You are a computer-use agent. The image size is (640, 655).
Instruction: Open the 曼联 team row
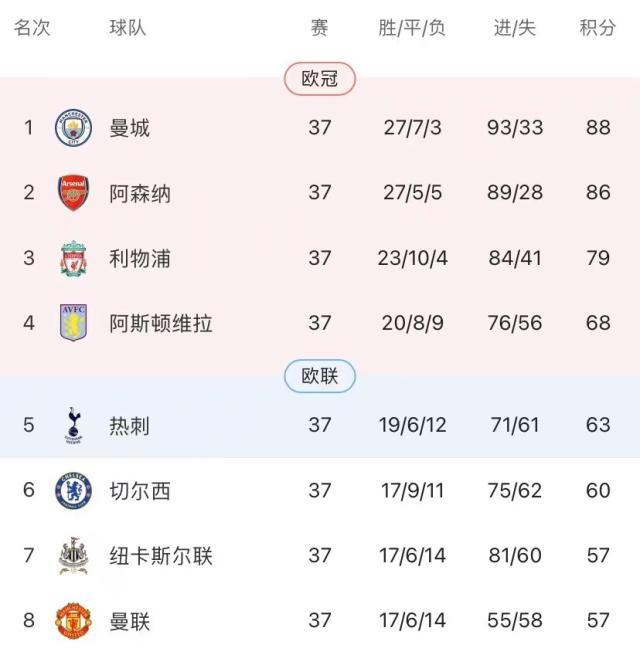pyautogui.click(x=130, y=621)
